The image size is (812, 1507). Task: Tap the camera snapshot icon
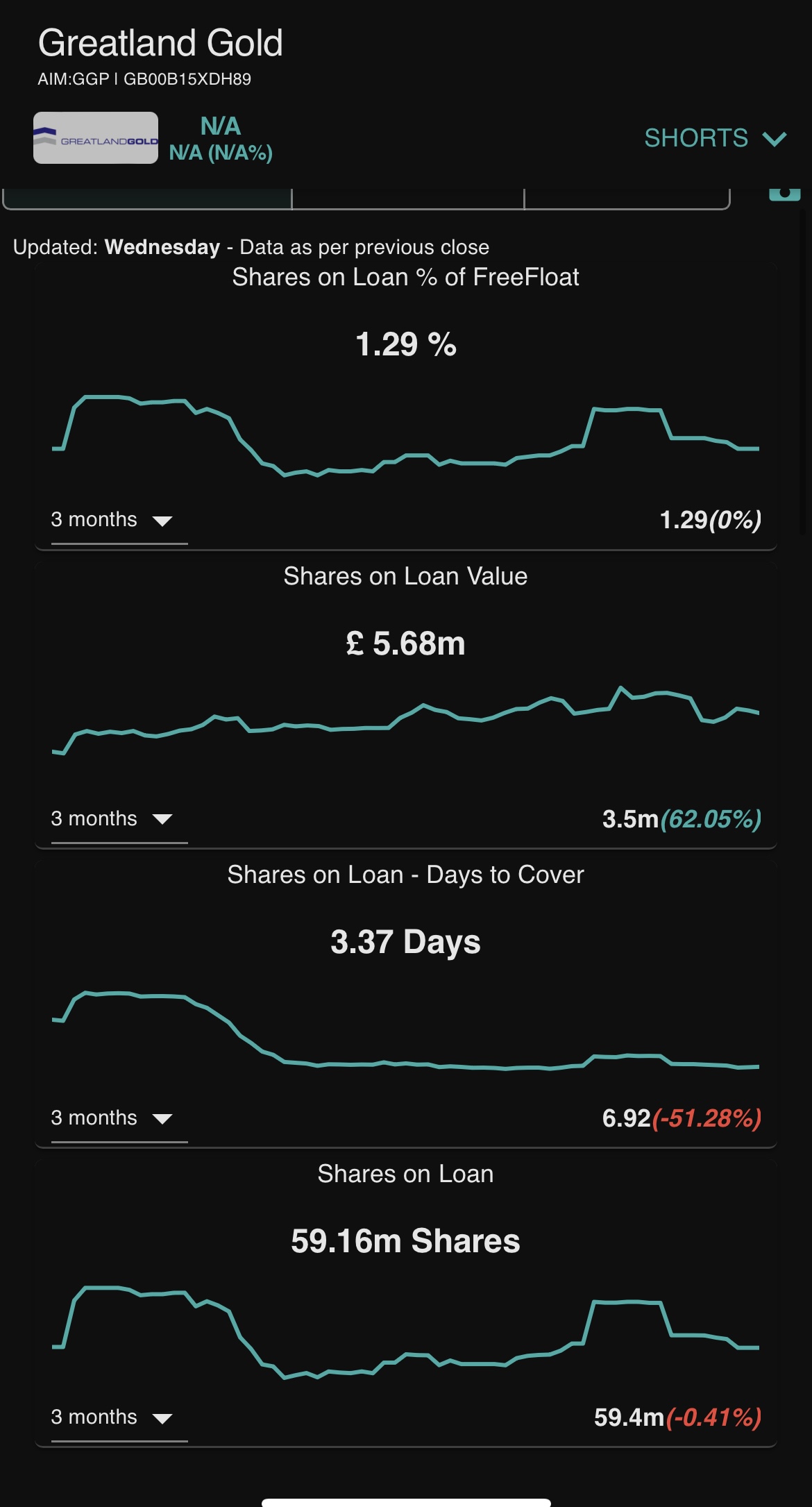pyautogui.click(x=785, y=194)
